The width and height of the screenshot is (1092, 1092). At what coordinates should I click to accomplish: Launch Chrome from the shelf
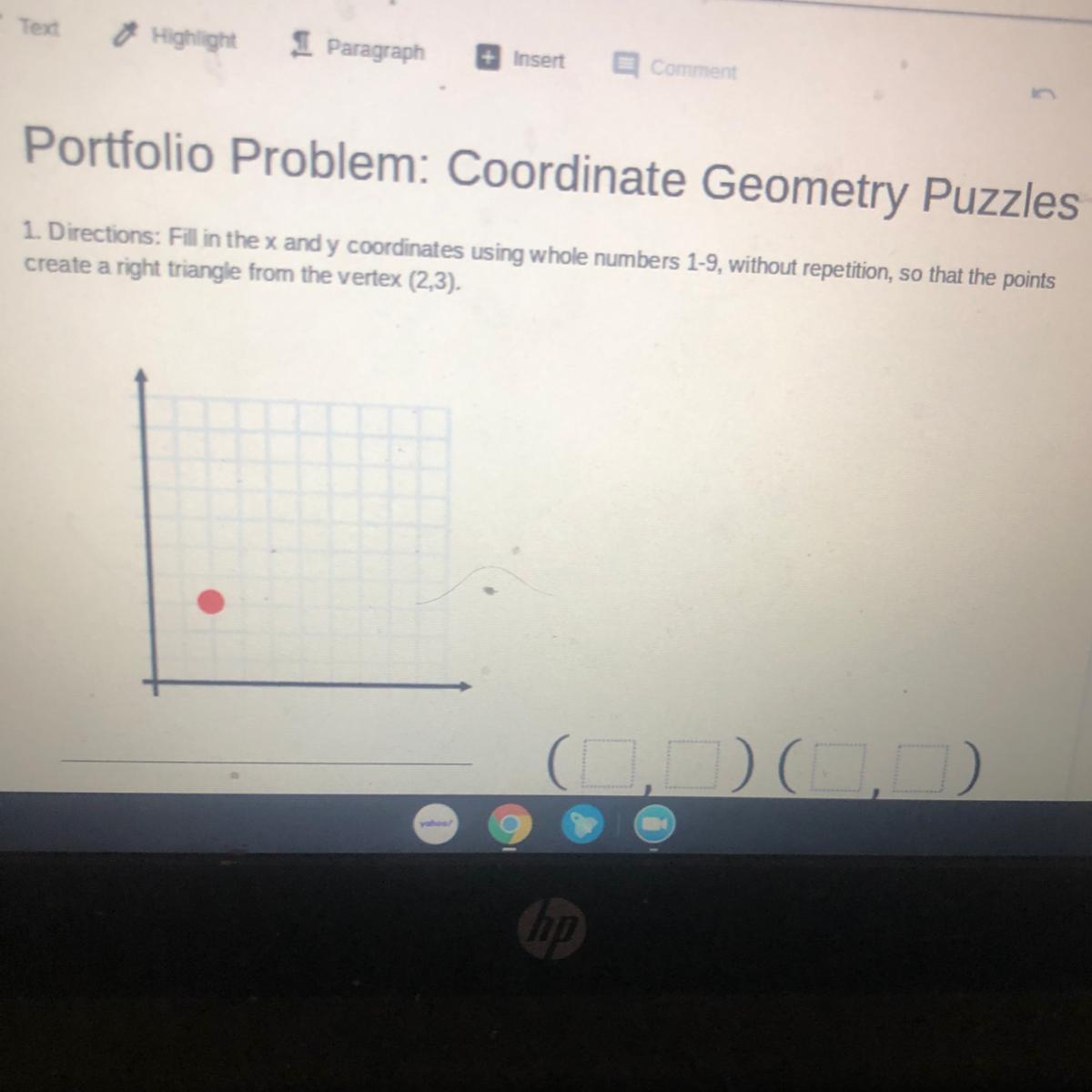coord(510,825)
